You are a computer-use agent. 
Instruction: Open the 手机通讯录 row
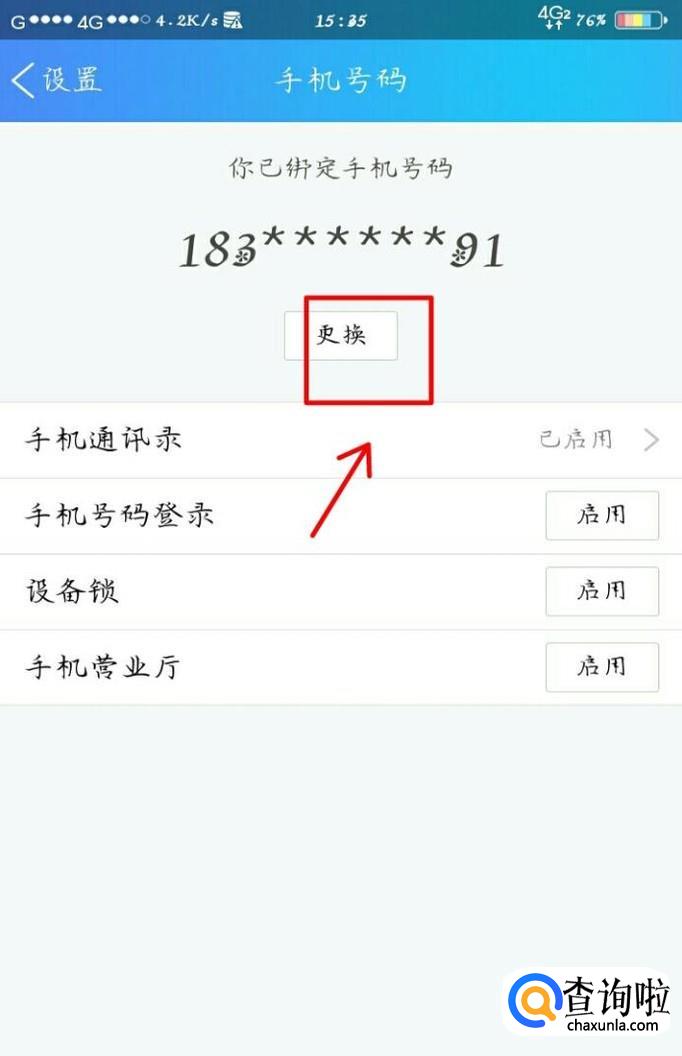(x=340, y=440)
